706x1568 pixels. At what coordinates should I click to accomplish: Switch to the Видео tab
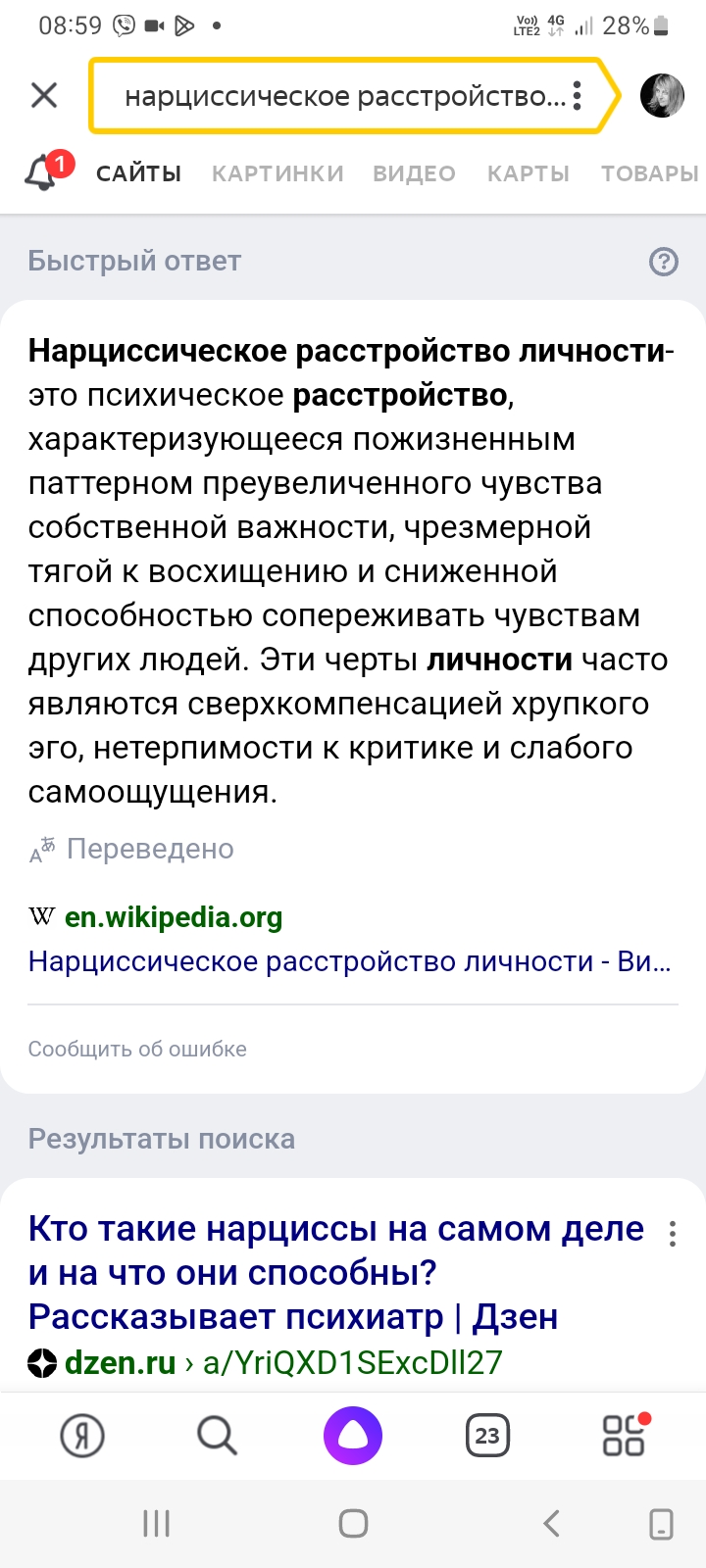[414, 173]
